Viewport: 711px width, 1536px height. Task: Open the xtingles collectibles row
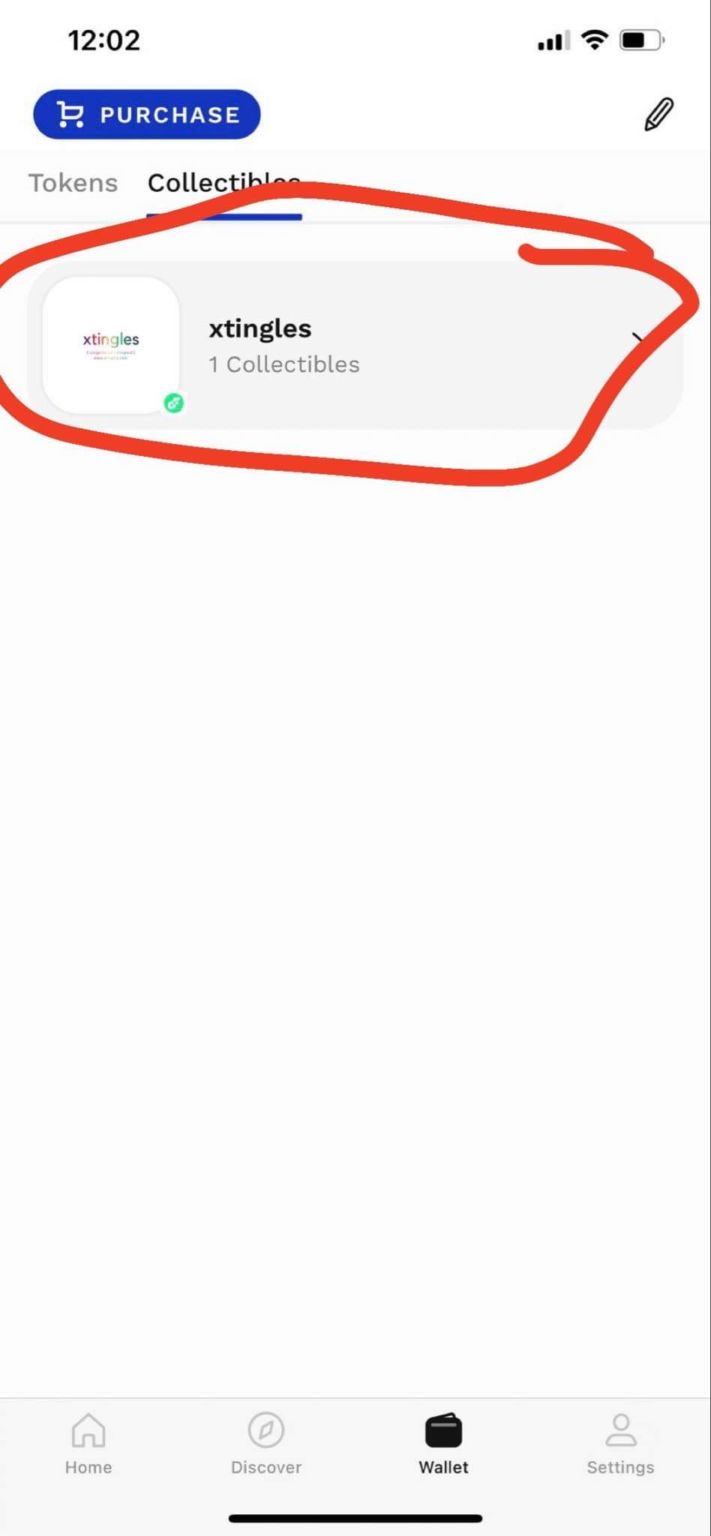point(355,345)
